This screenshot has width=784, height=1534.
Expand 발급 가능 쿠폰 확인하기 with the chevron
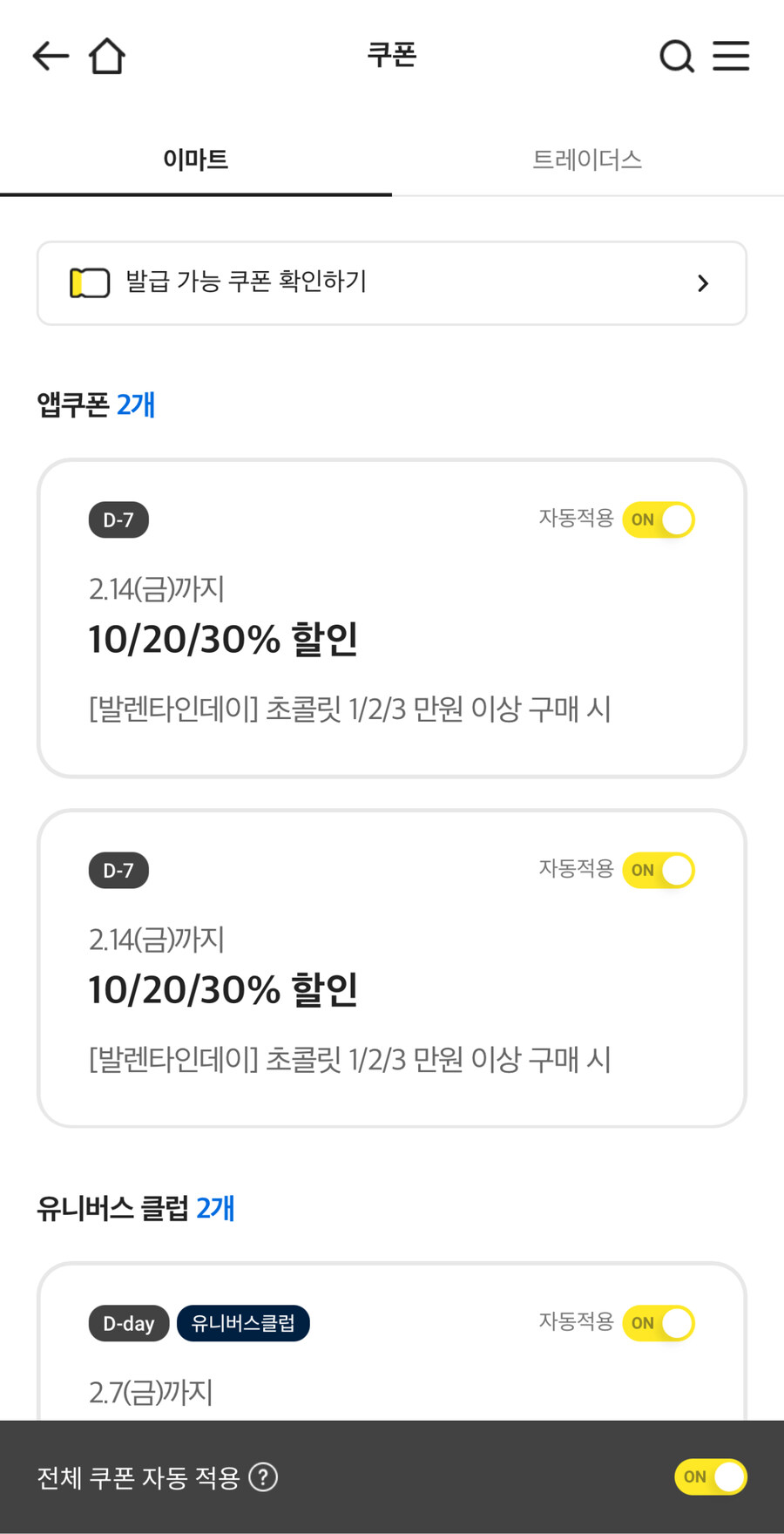point(703,282)
